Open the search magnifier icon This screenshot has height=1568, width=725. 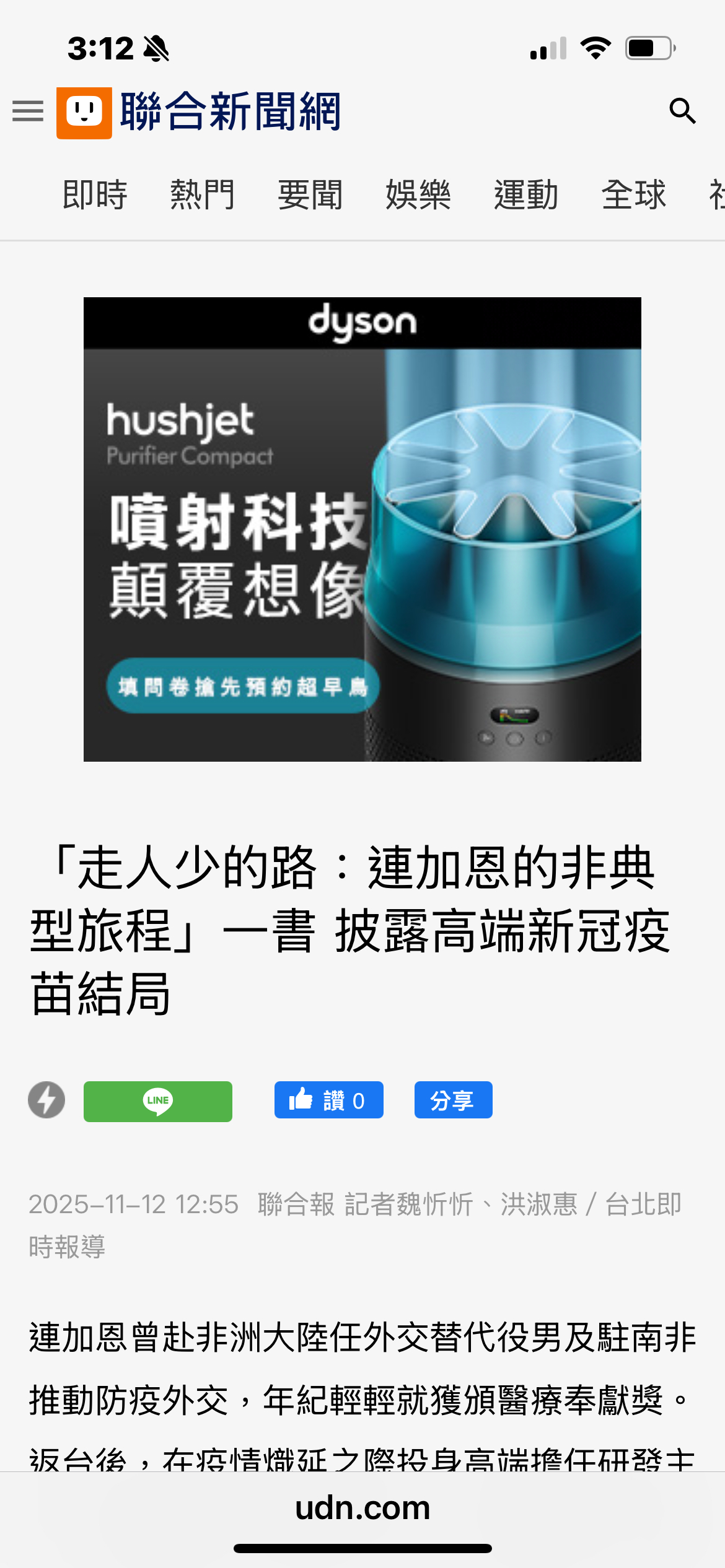(682, 111)
